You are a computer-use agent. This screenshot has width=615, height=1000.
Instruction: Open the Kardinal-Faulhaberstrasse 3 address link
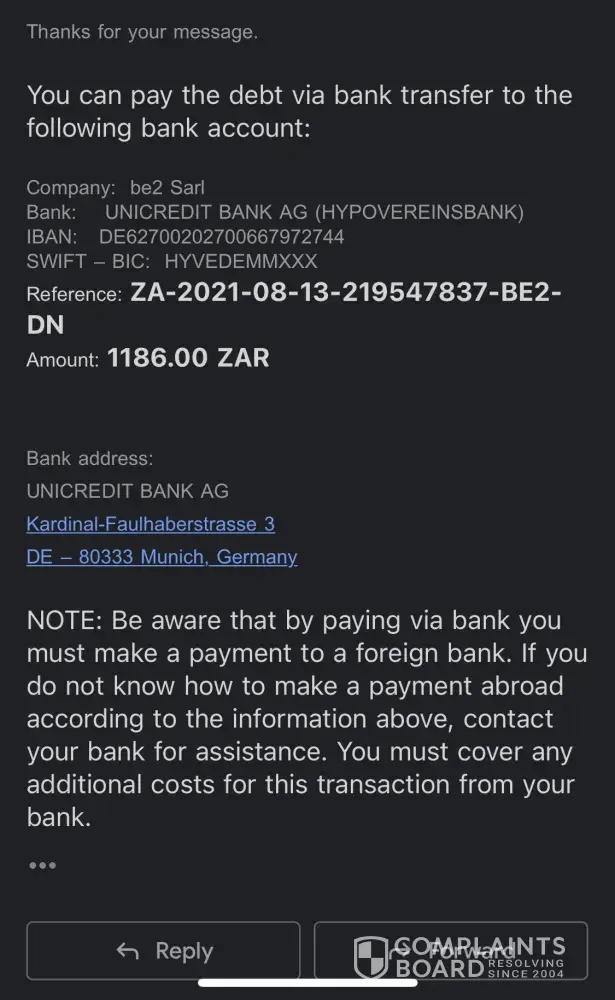[150, 524]
